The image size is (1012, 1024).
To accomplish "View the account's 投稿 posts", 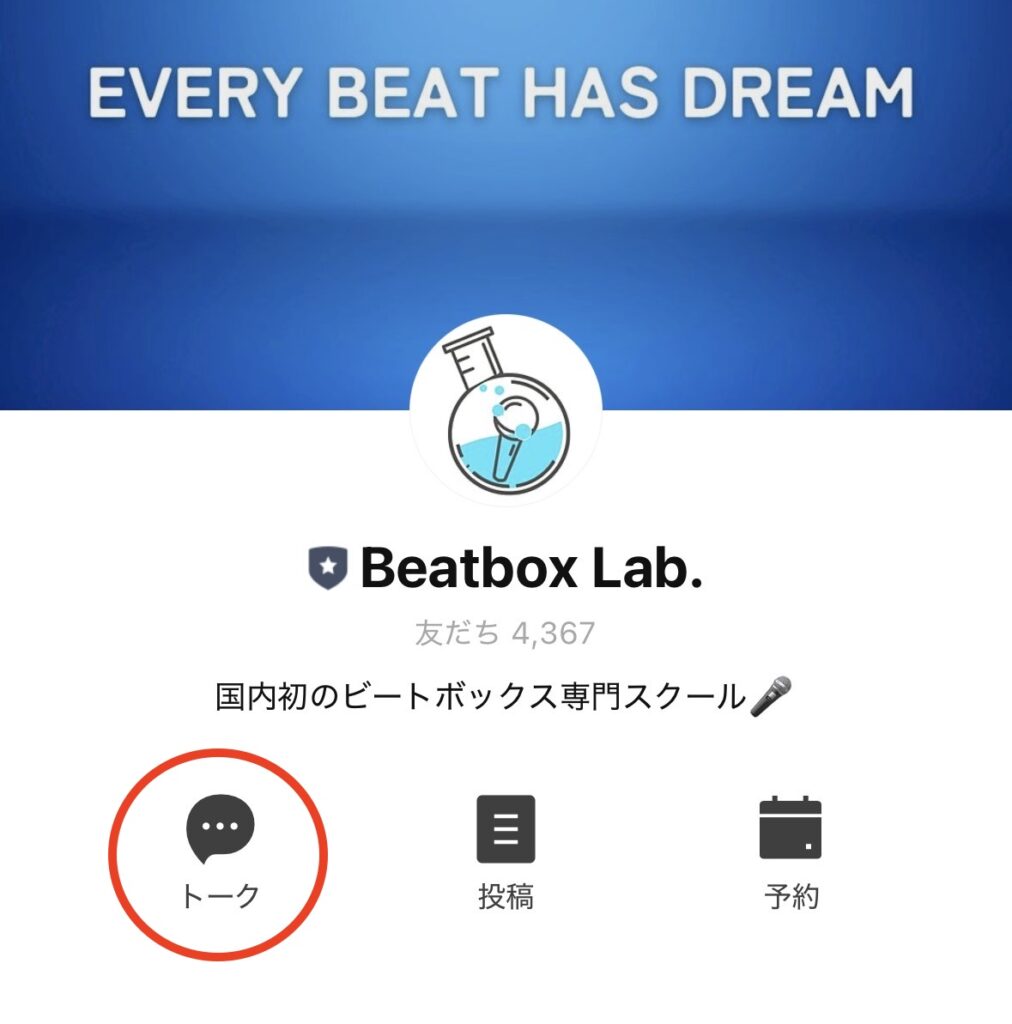I will (506, 851).
